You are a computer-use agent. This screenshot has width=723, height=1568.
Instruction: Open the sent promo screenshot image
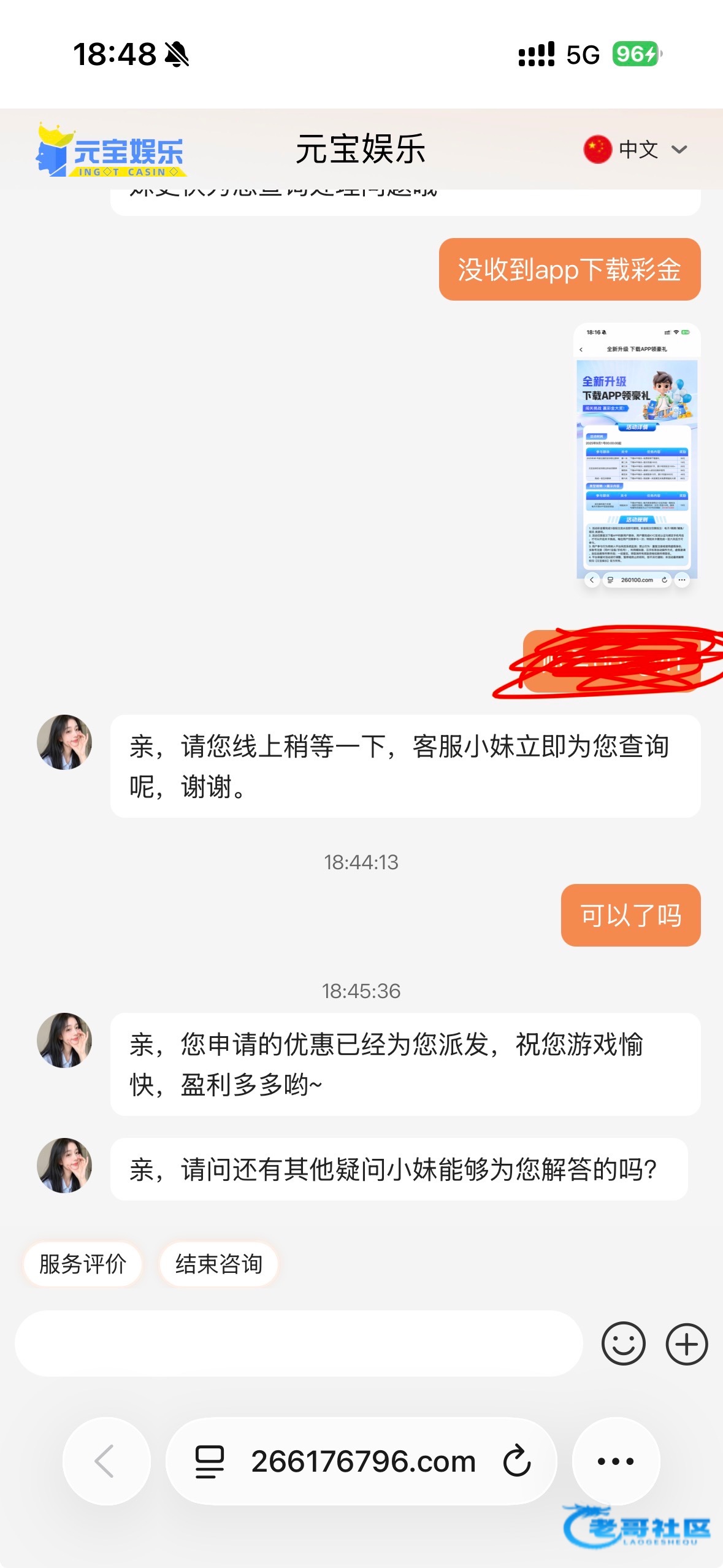636,455
